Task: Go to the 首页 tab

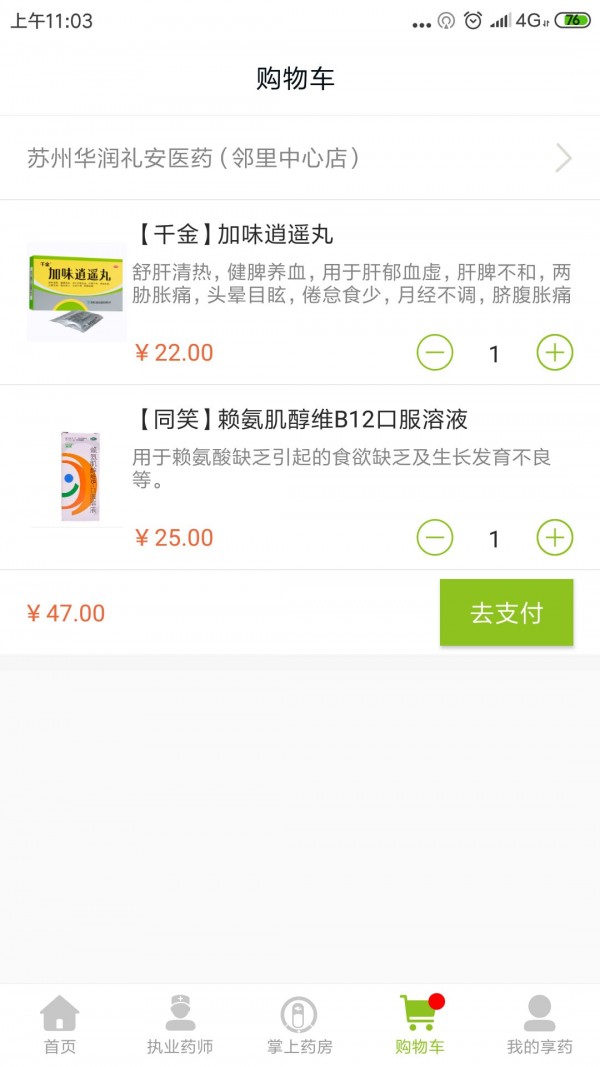Action: [x=60, y=1025]
